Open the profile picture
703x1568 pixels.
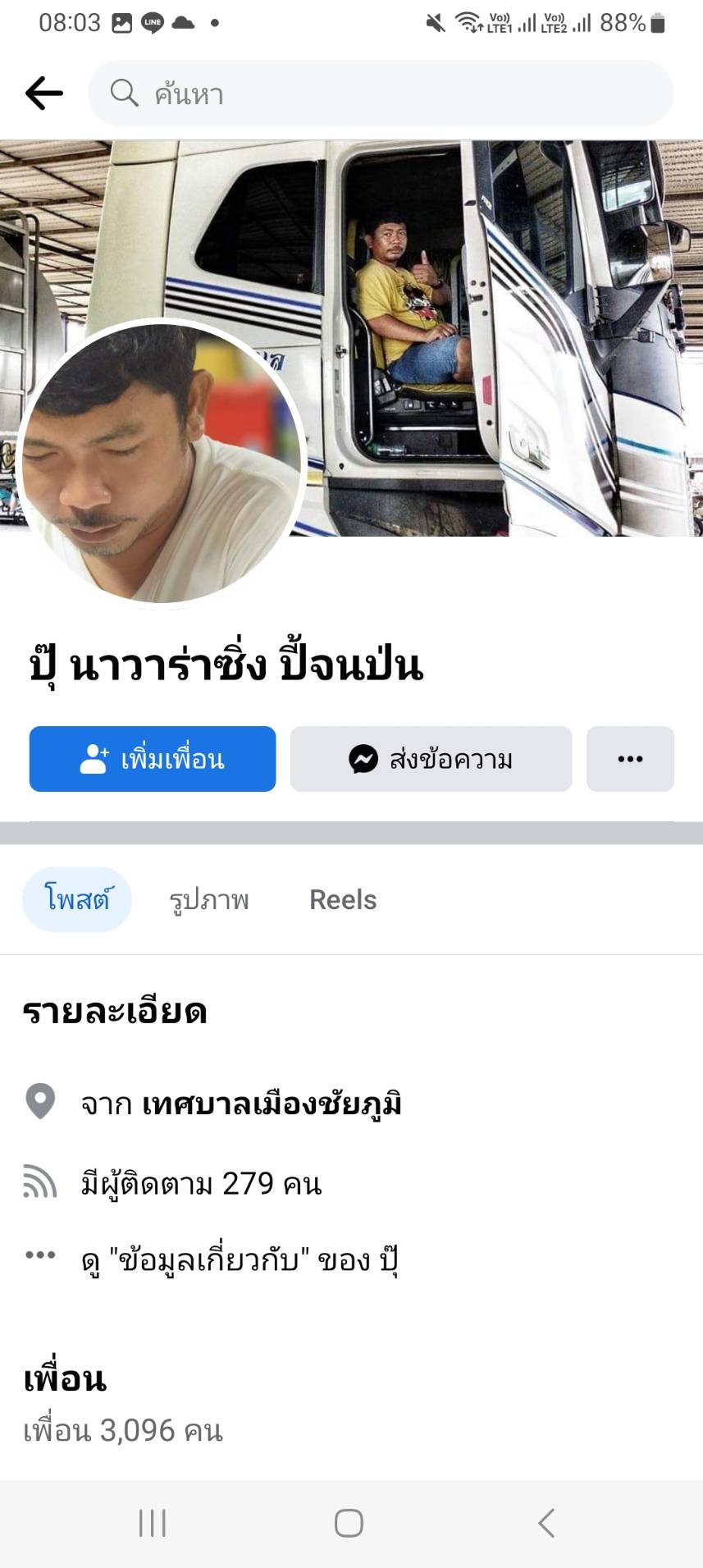161,464
